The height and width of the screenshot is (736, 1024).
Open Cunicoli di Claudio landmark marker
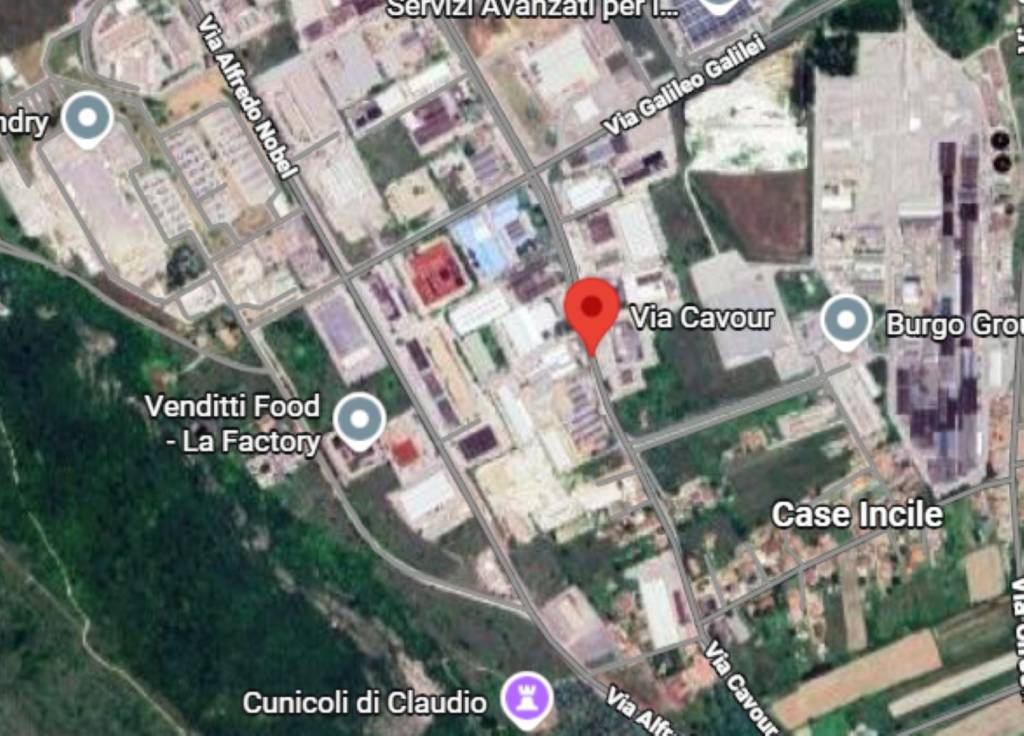coord(527,698)
